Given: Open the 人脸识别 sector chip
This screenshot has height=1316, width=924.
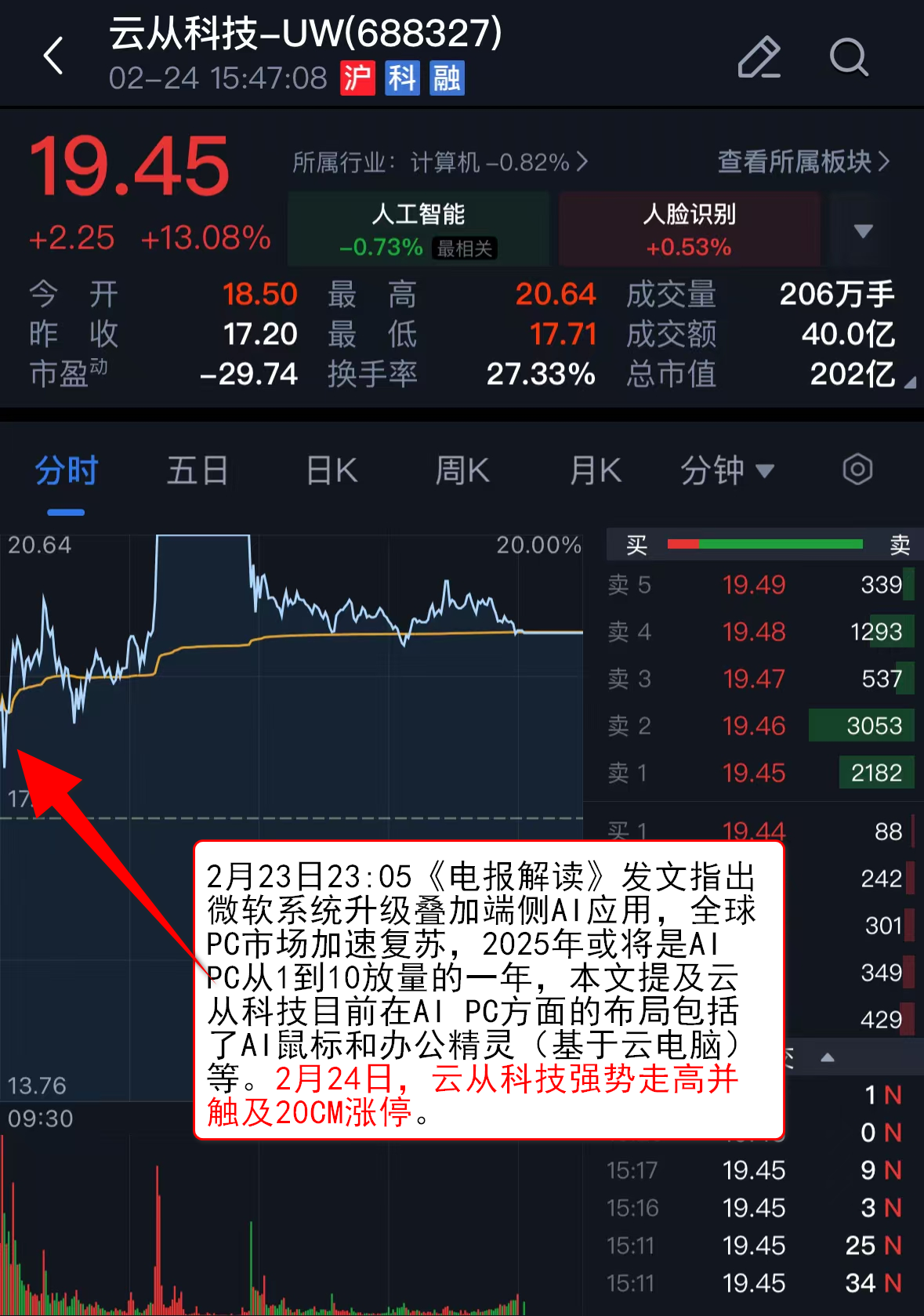Looking at the screenshot, I should (x=689, y=230).
